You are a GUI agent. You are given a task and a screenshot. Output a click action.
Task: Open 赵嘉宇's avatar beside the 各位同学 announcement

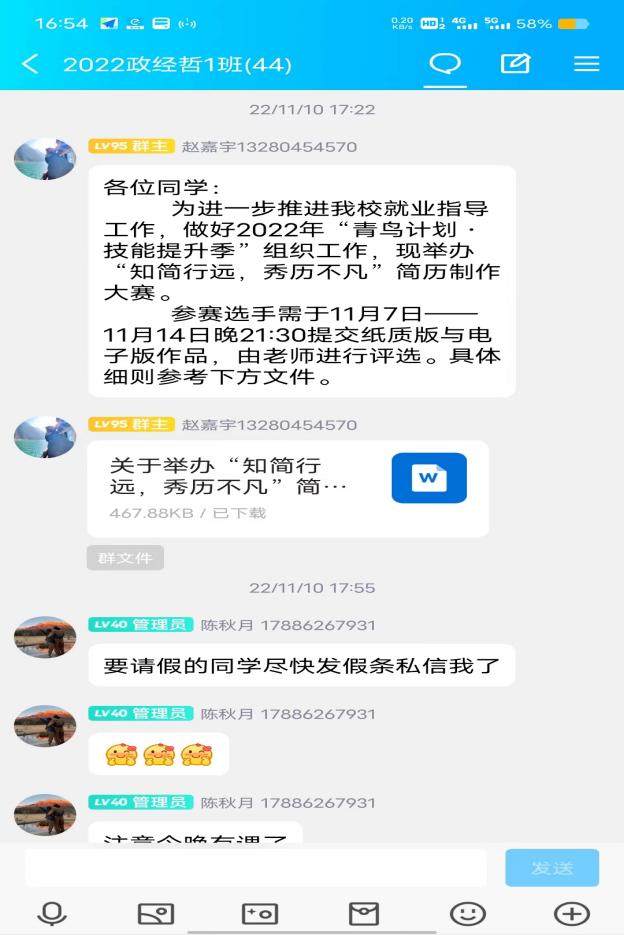coord(45,159)
